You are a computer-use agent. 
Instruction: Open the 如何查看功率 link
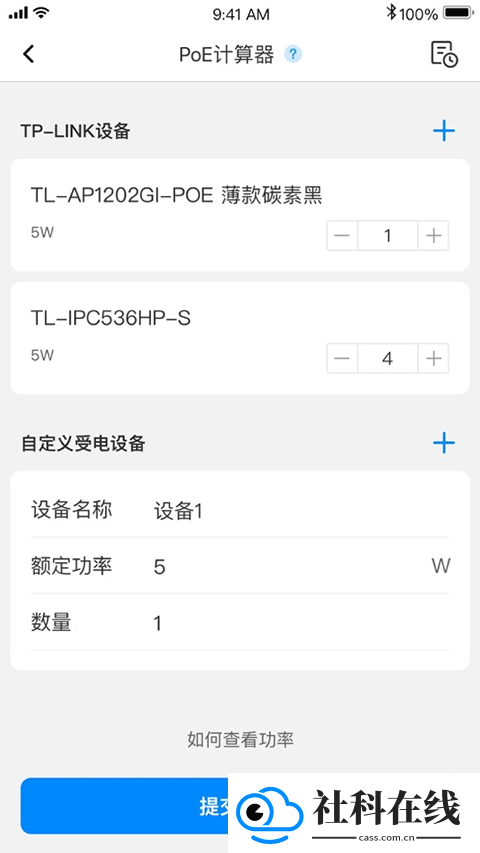click(240, 739)
